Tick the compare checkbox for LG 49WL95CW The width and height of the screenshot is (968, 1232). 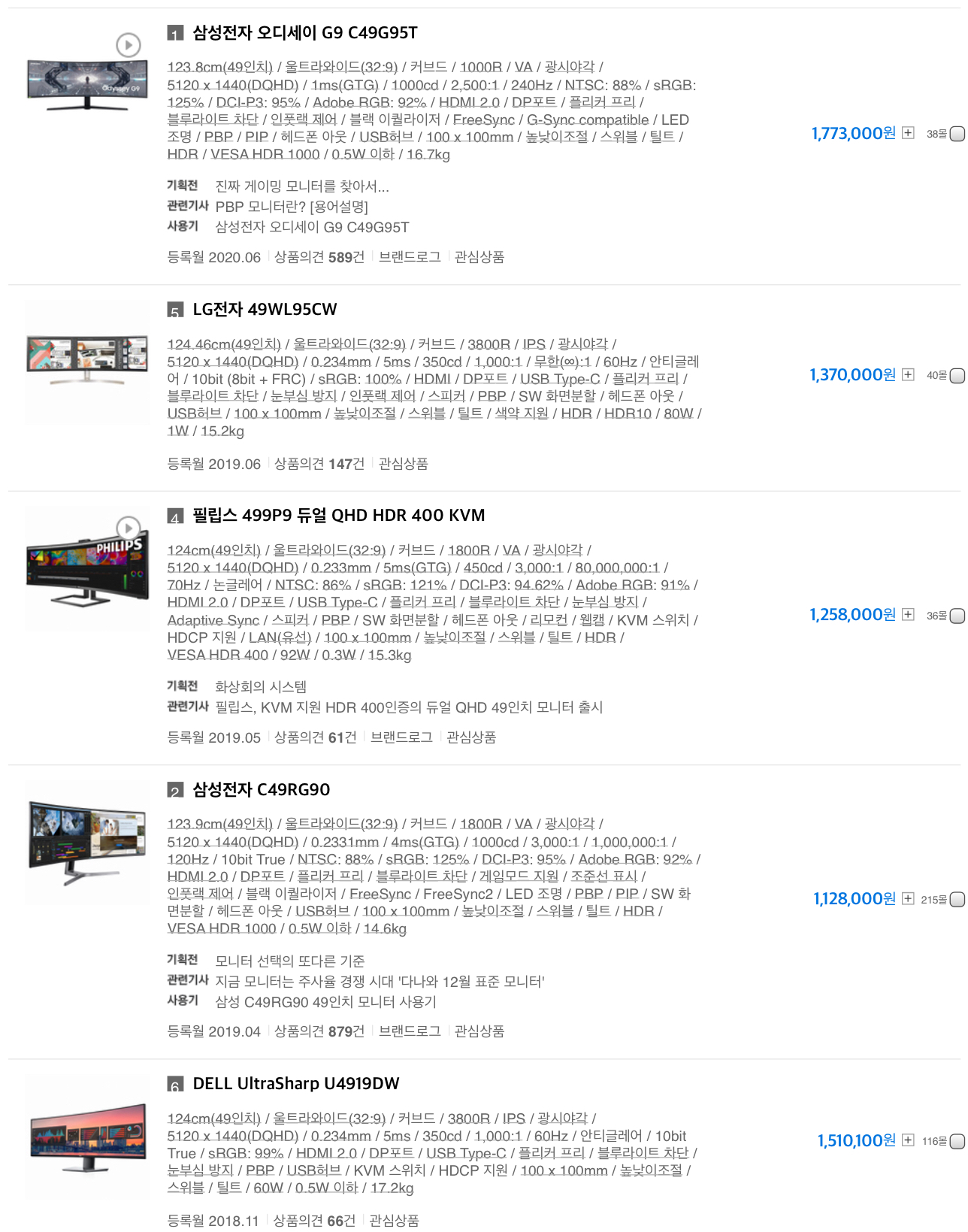(x=957, y=376)
